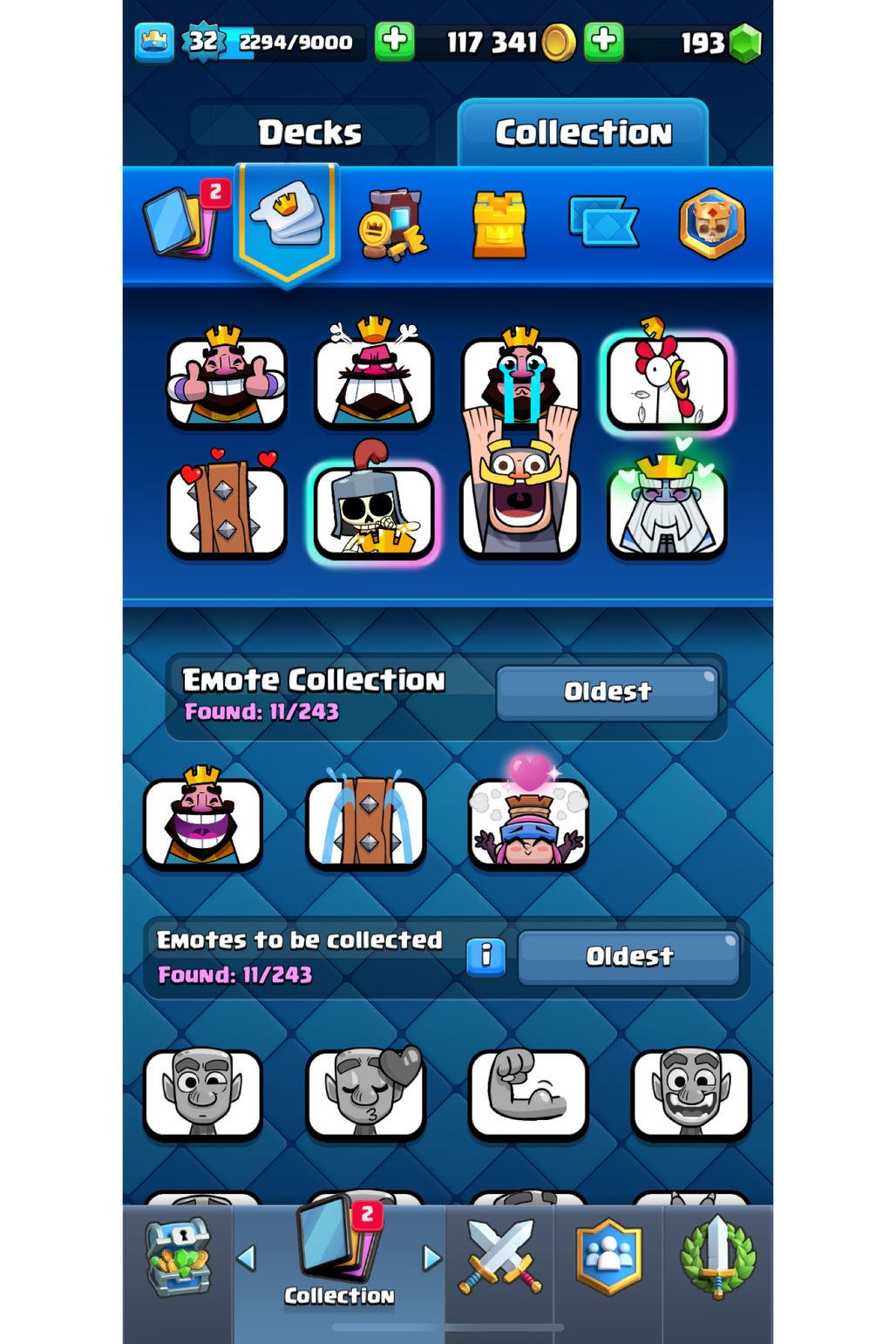The image size is (896, 1344).
Task: Change Emotes to be collected sort order
Action: click(628, 957)
